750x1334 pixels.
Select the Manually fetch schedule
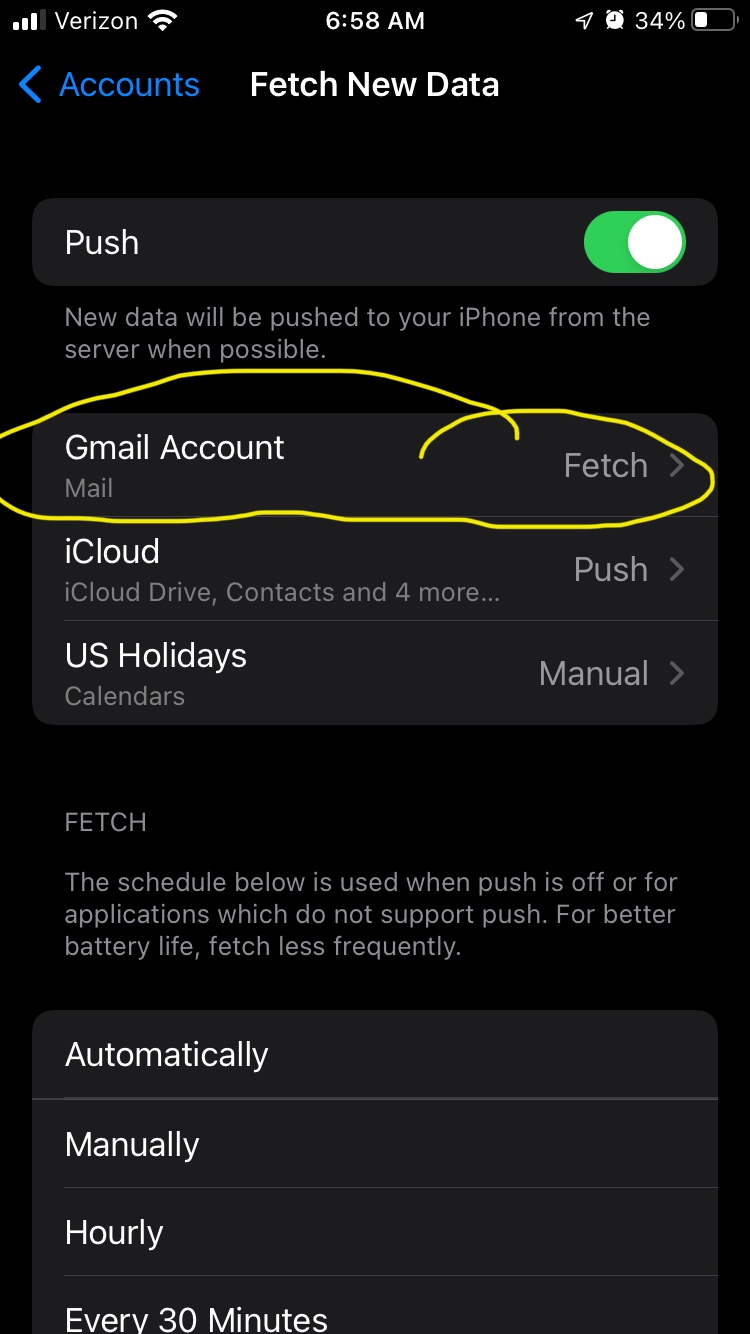coord(375,1143)
